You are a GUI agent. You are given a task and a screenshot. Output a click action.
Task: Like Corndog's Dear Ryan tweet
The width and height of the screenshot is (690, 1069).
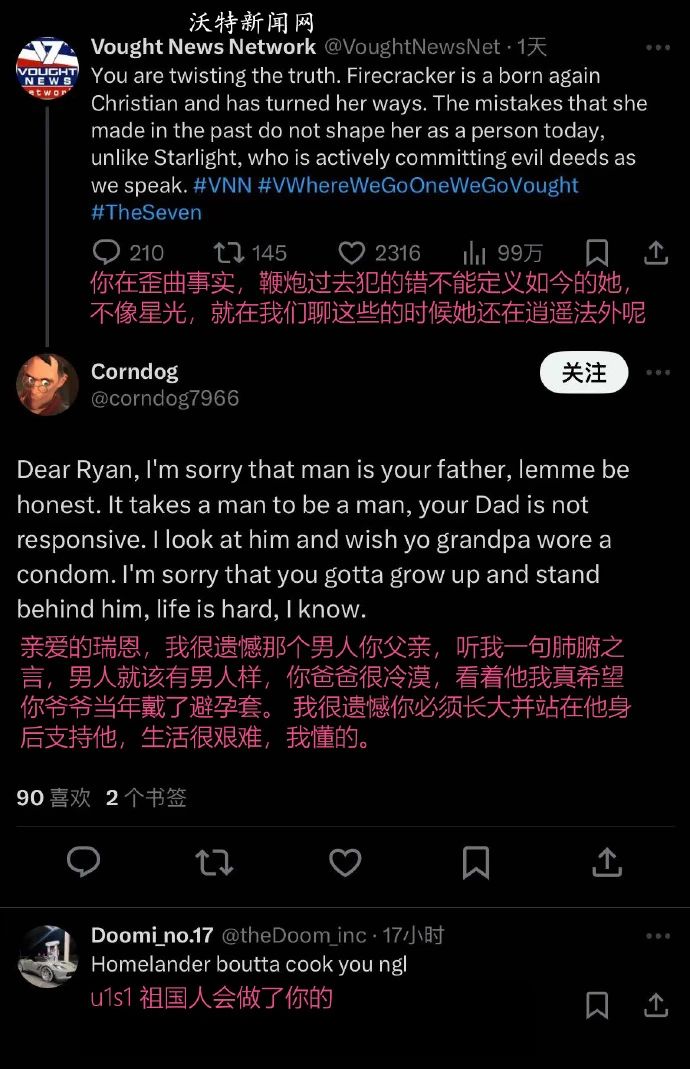click(x=345, y=862)
